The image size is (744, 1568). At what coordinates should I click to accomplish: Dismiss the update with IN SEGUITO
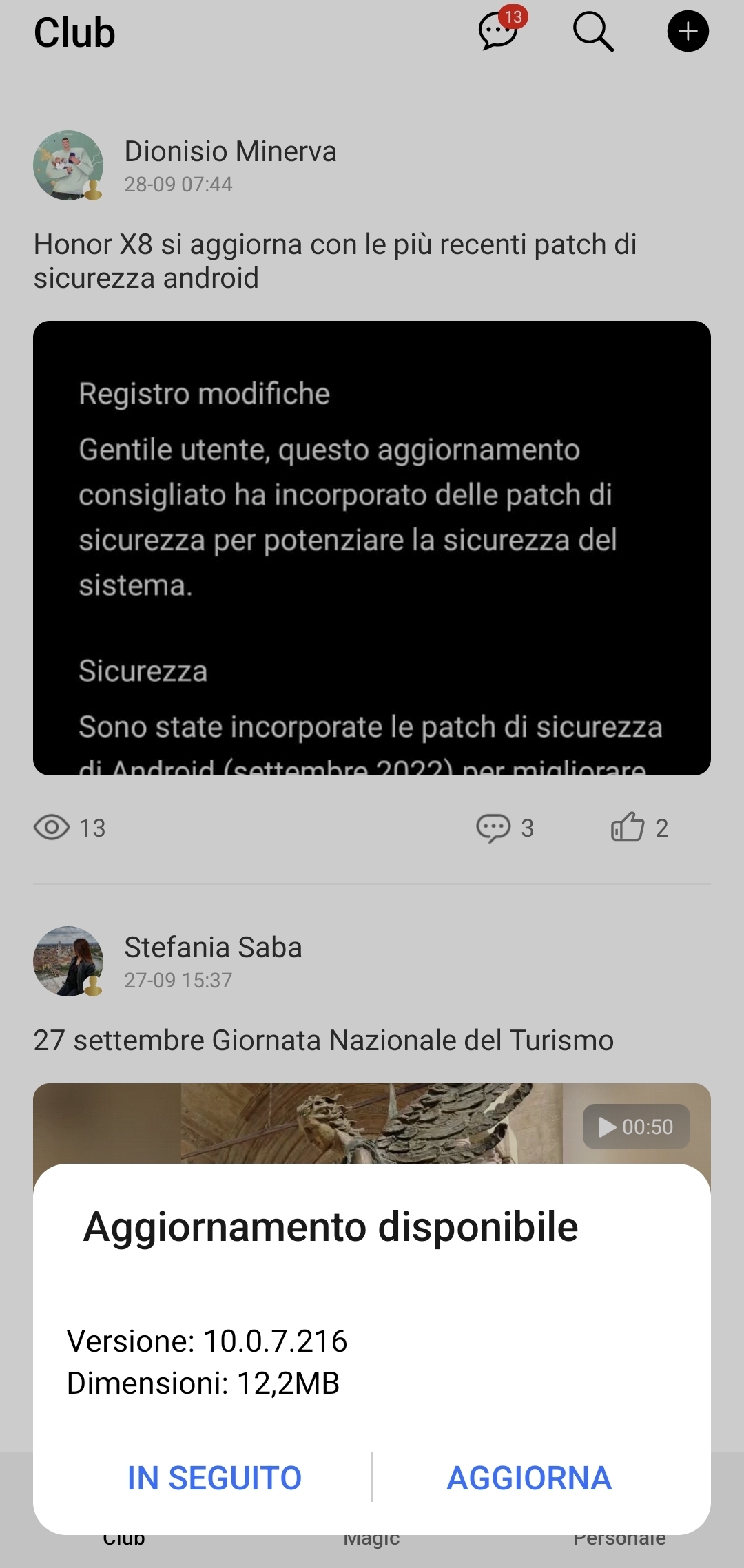tap(214, 1477)
